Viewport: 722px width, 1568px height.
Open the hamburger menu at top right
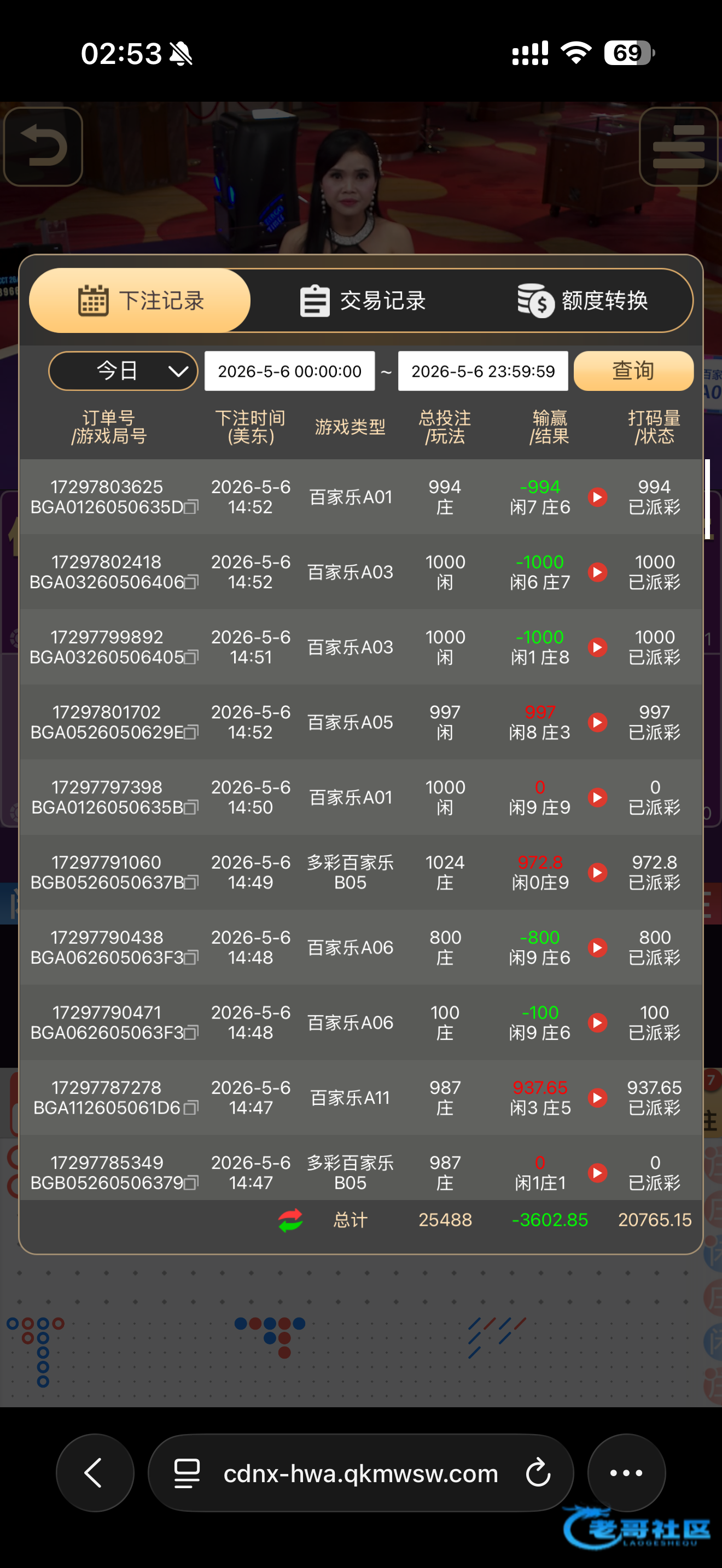(x=678, y=147)
